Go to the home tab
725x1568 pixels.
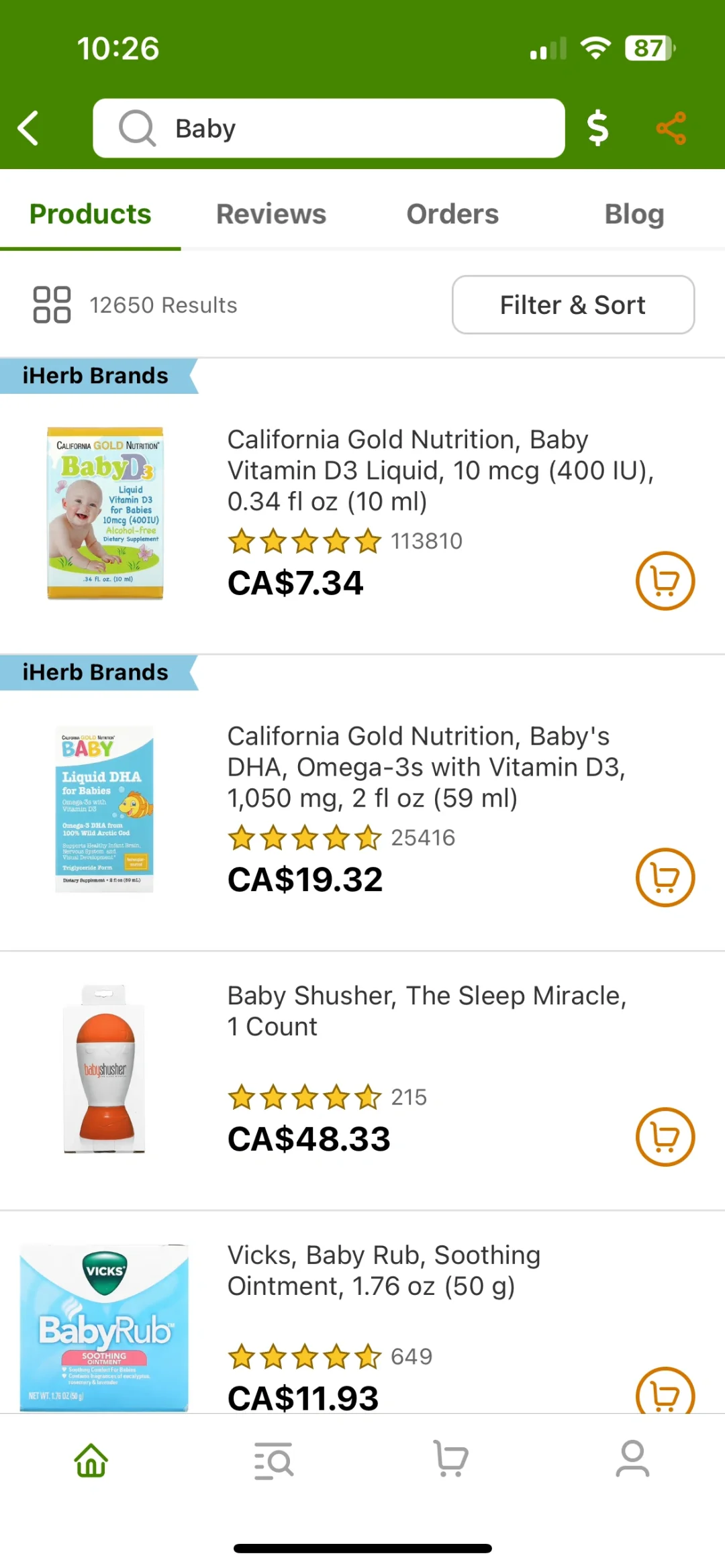(91, 1460)
